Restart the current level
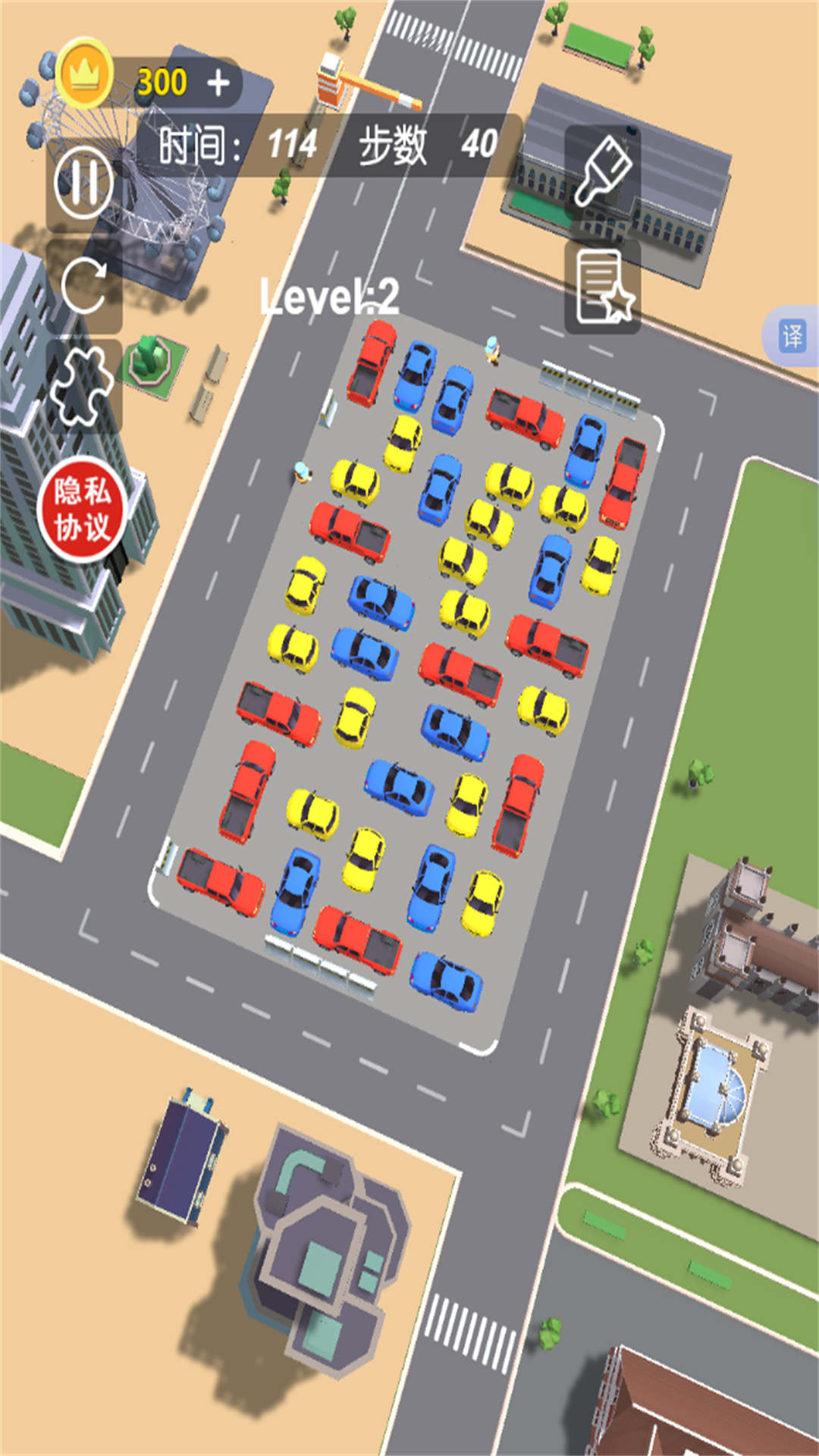This screenshot has width=819, height=1456. coord(84,285)
